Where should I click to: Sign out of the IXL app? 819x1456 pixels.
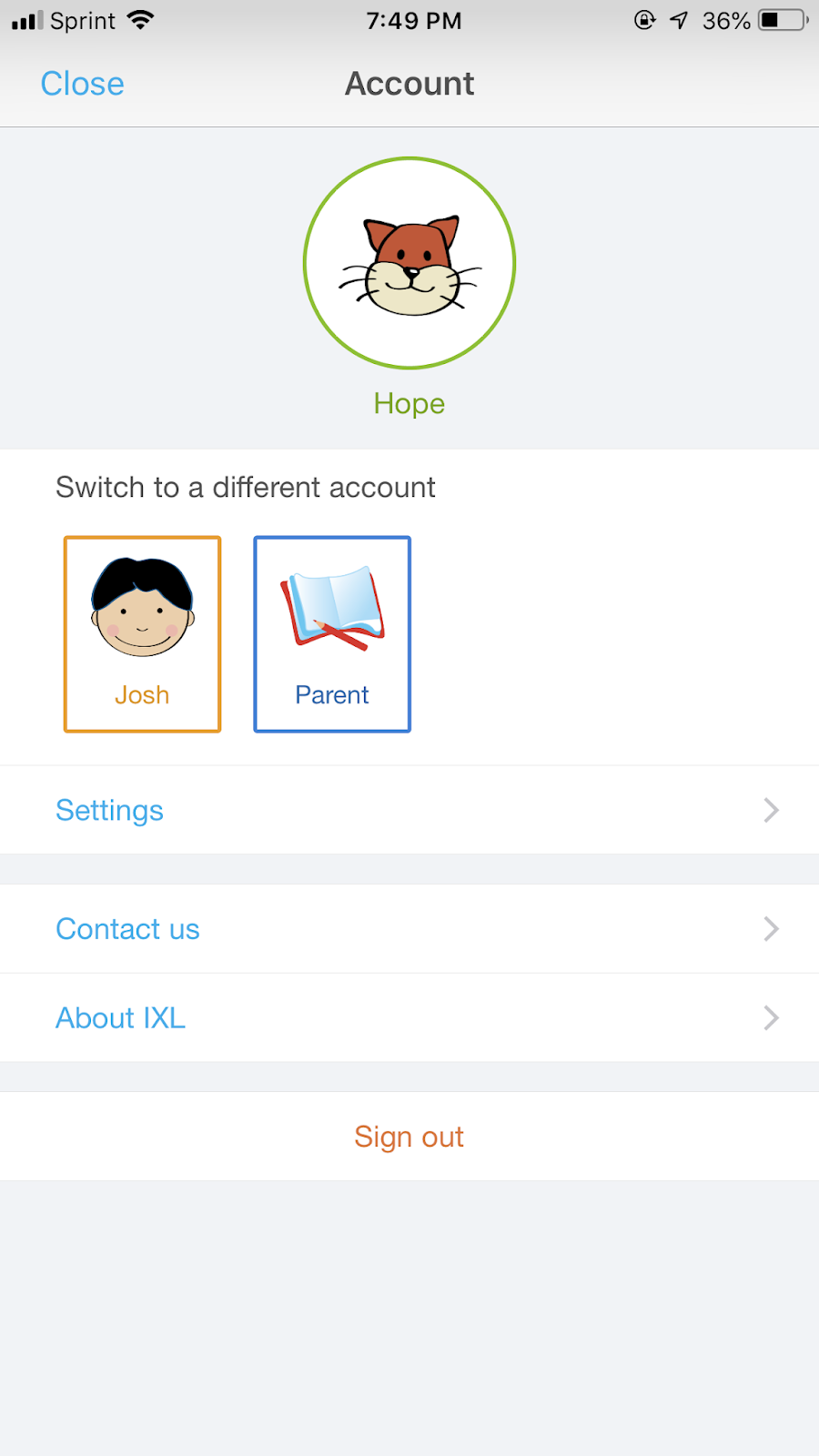(409, 1136)
